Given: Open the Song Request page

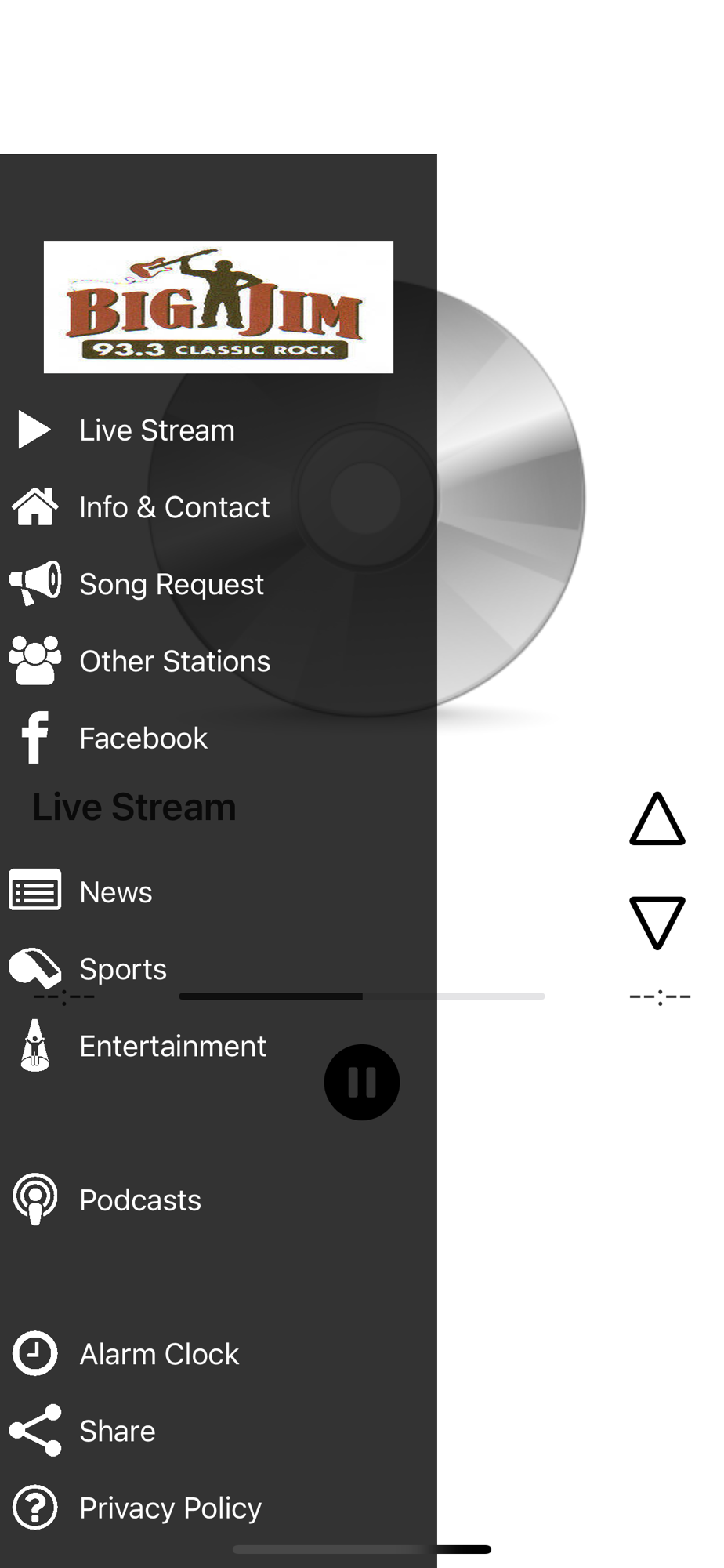Looking at the screenshot, I should point(171,584).
